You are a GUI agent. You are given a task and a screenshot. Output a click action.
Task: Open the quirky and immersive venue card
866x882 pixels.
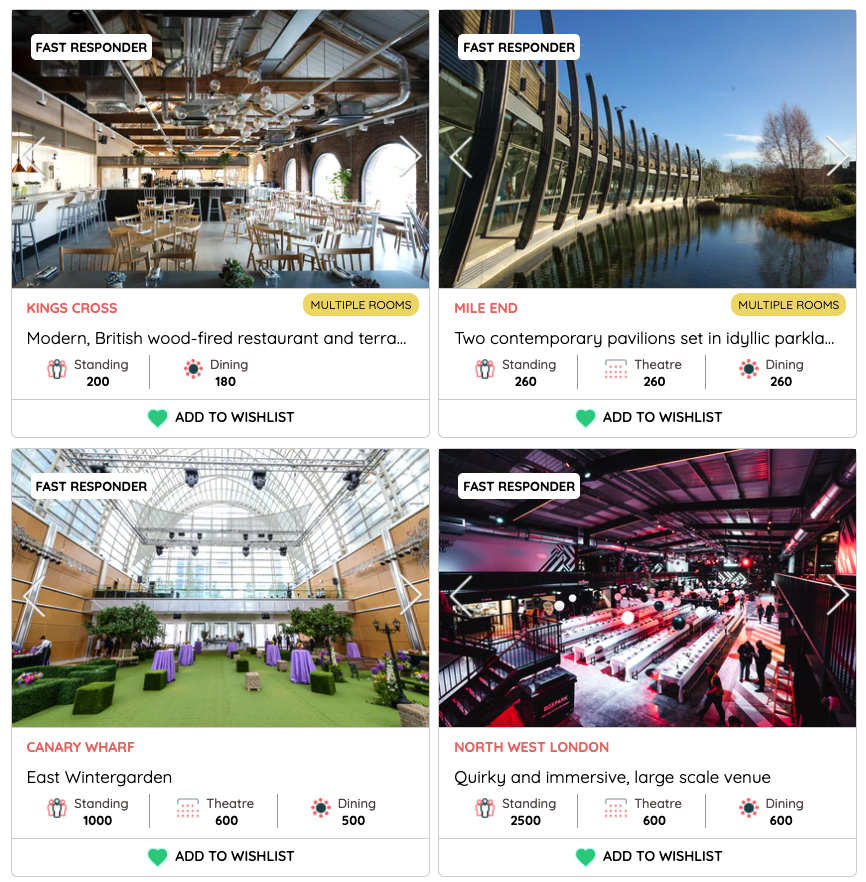612,778
